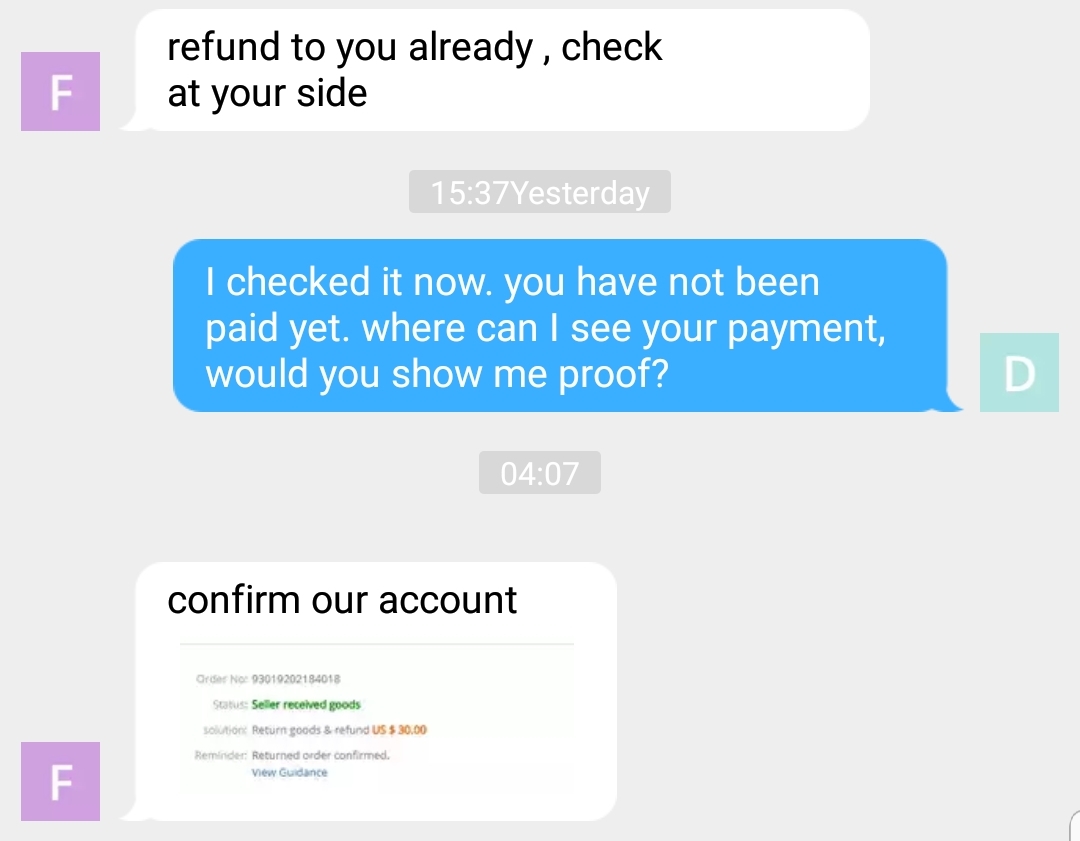The image size is (1080, 841).
Task: Open F's profile avatar beside refund message
Action: [x=60, y=91]
